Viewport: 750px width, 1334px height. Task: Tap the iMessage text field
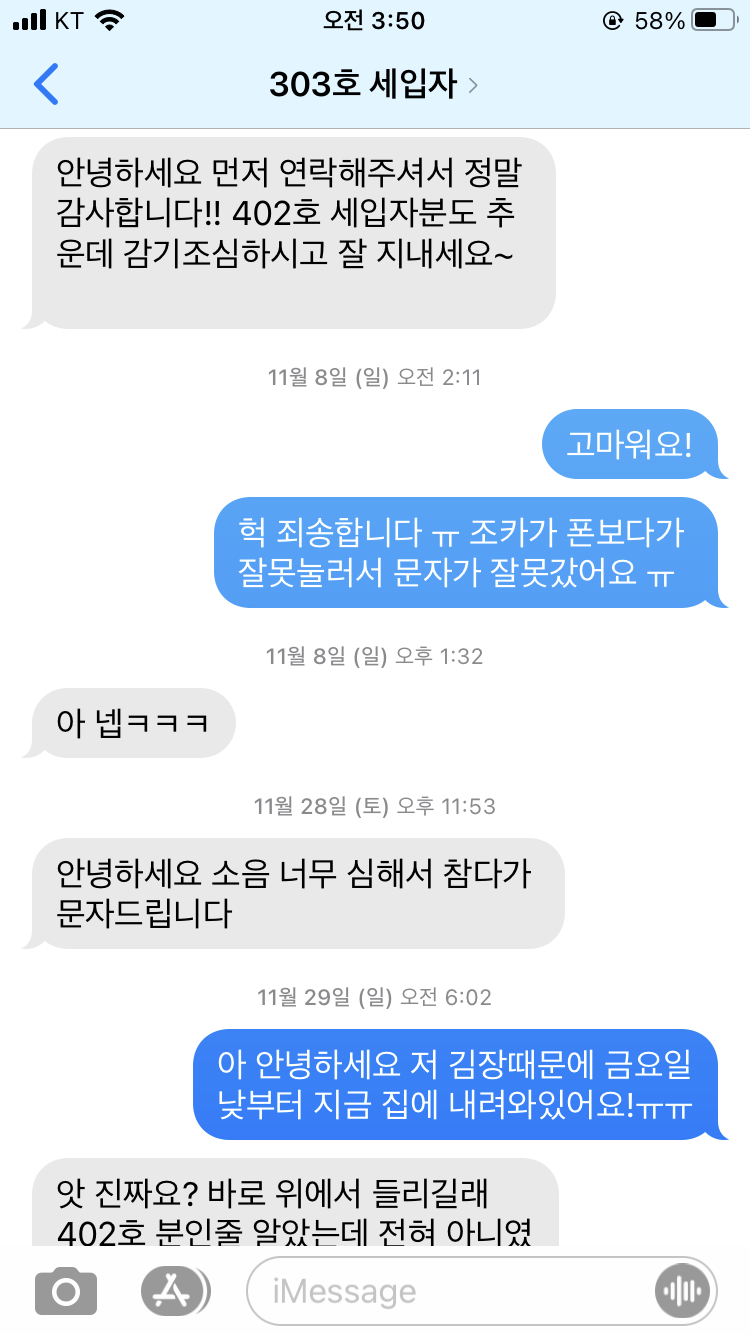click(x=450, y=1291)
